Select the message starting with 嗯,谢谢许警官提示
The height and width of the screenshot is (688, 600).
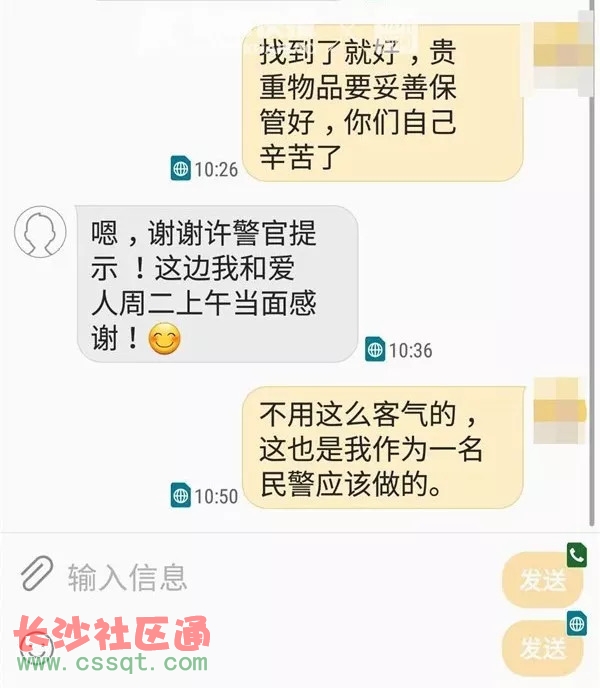(215, 284)
